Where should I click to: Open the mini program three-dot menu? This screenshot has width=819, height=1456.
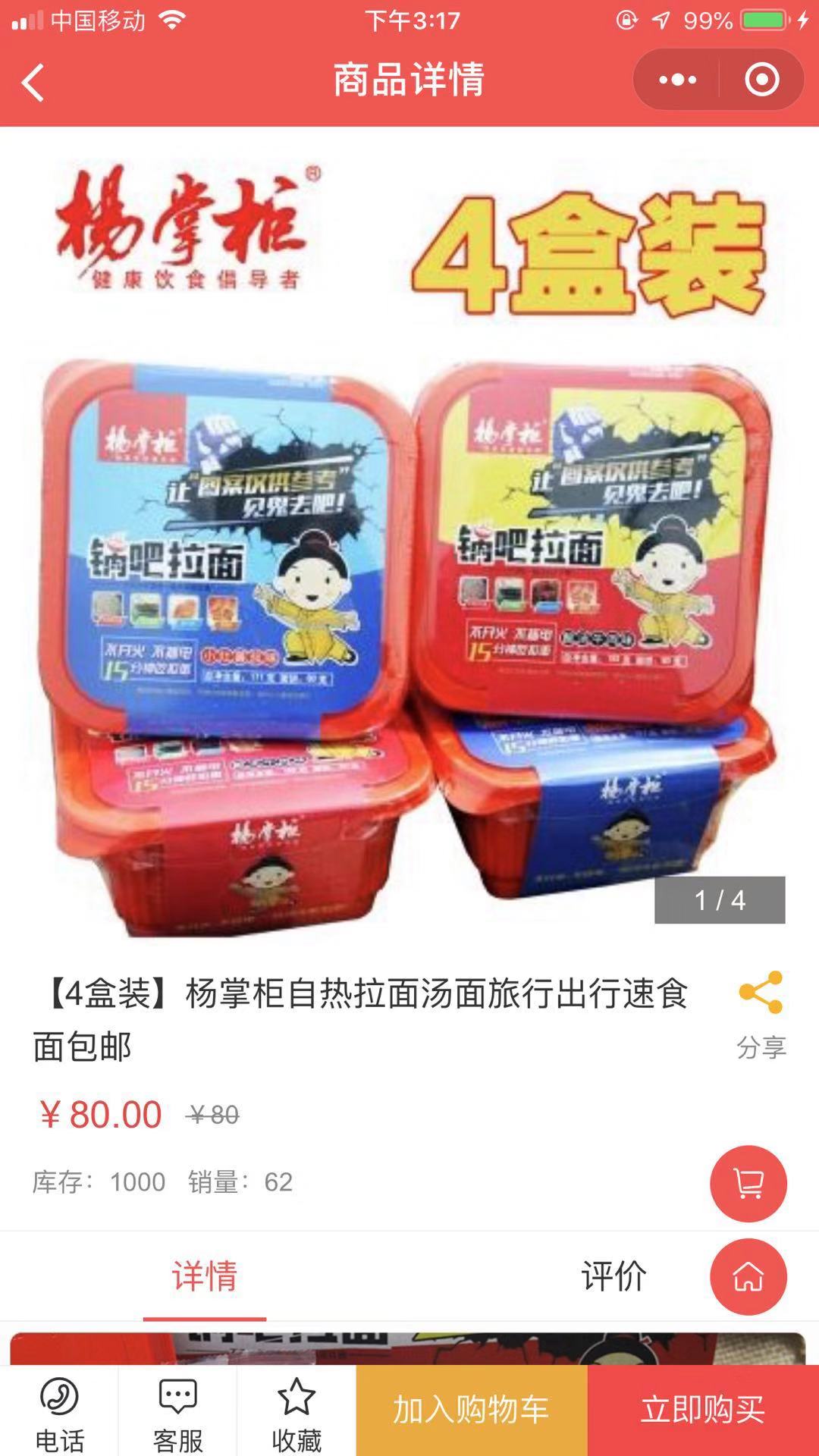click(x=677, y=80)
